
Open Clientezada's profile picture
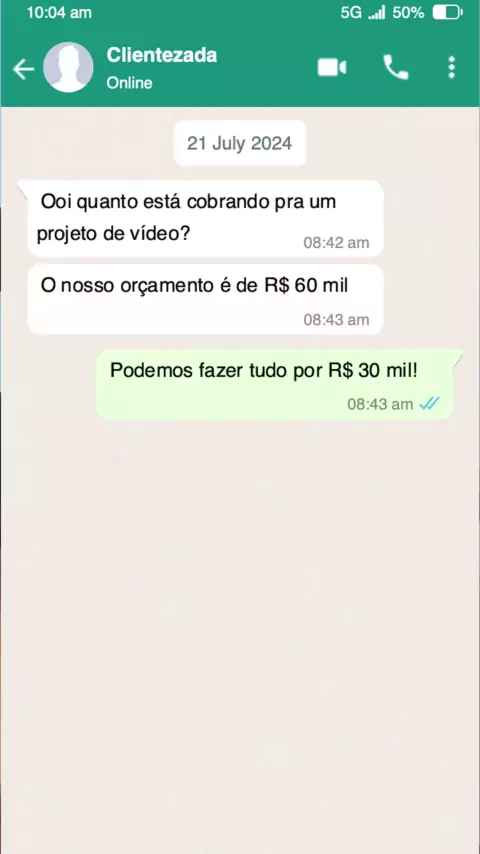click(68, 68)
